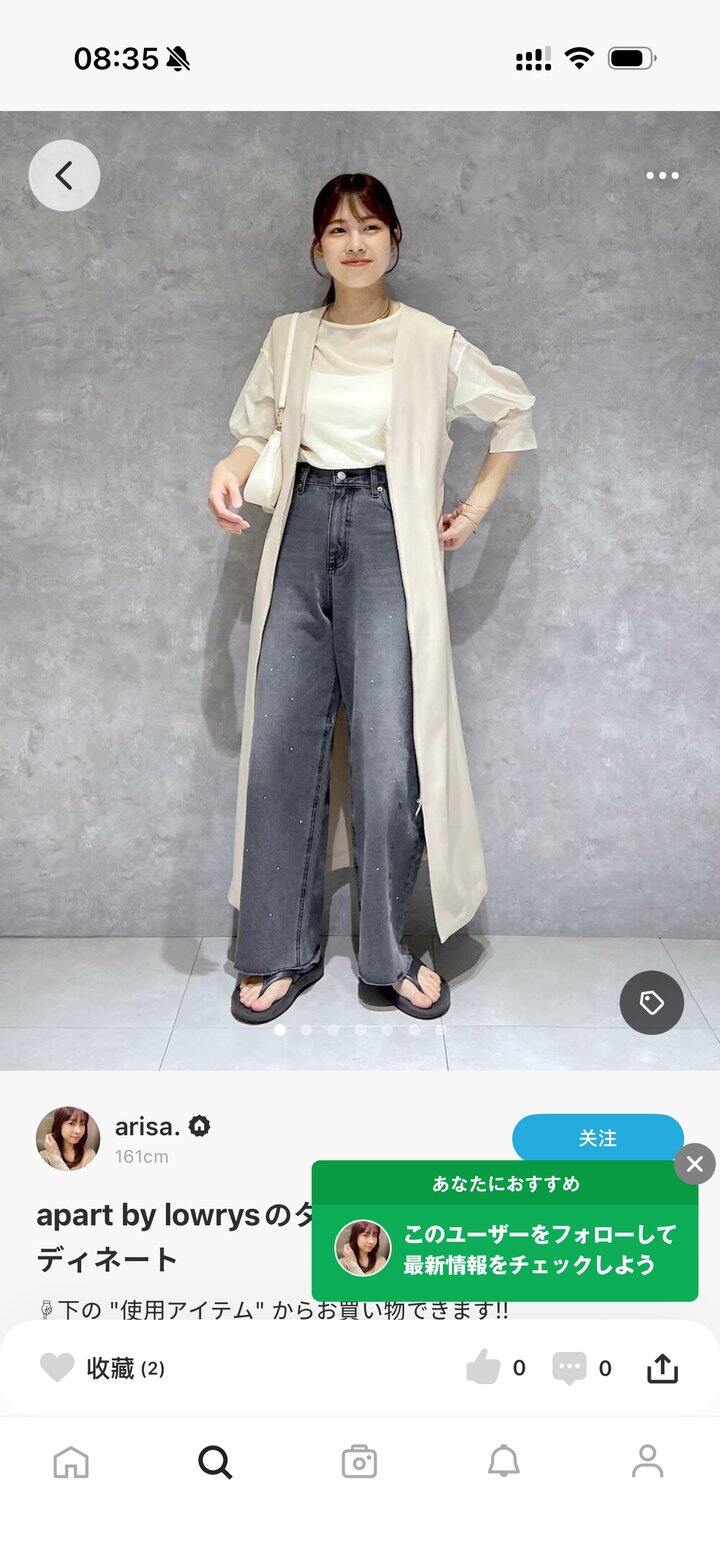Go back using the arrow button
Image resolution: width=720 pixels, height=1565 pixels.
coord(64,176)
